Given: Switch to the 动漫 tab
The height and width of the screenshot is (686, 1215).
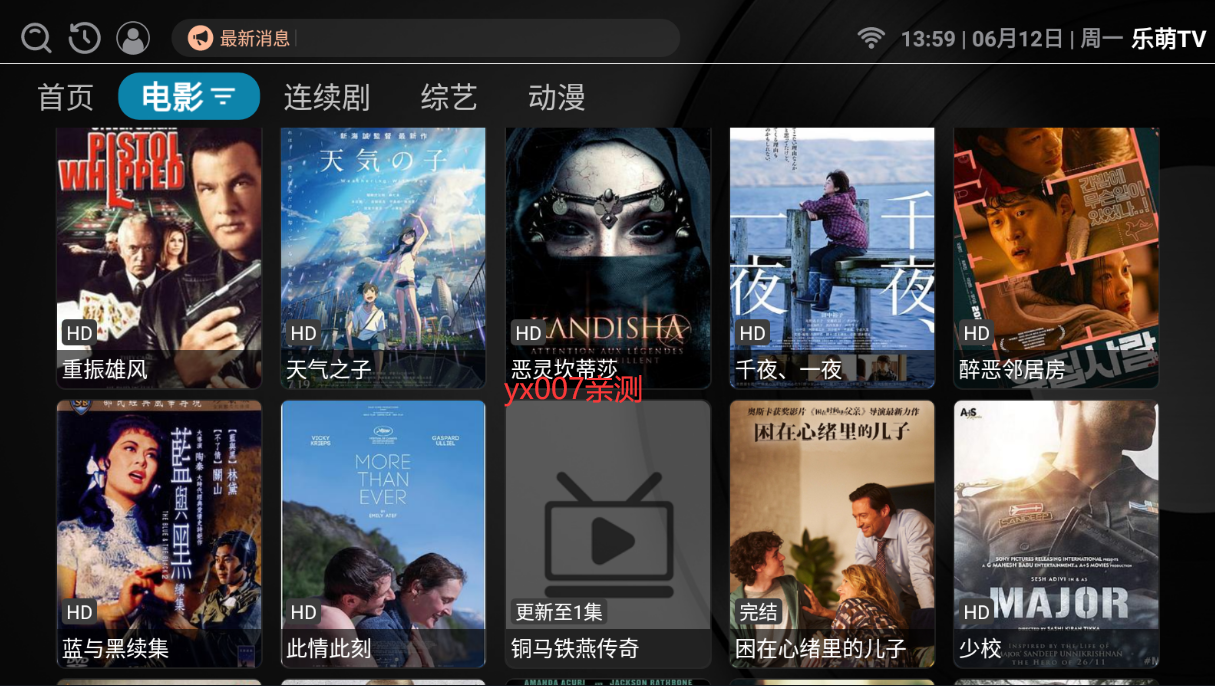Looking at the screenshot, I should coord(557,97).
